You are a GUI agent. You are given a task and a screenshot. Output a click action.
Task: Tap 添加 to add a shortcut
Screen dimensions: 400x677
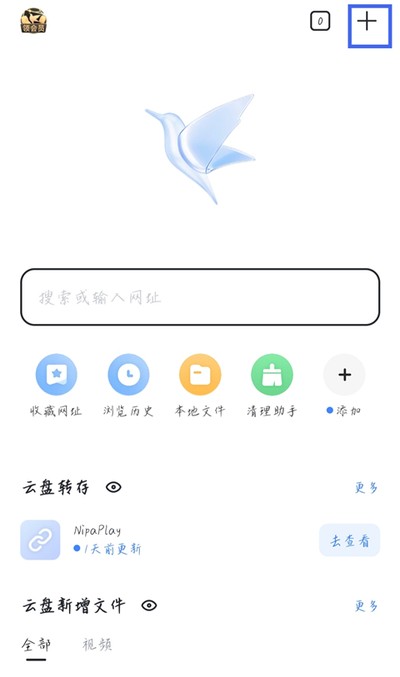[344, 385]
